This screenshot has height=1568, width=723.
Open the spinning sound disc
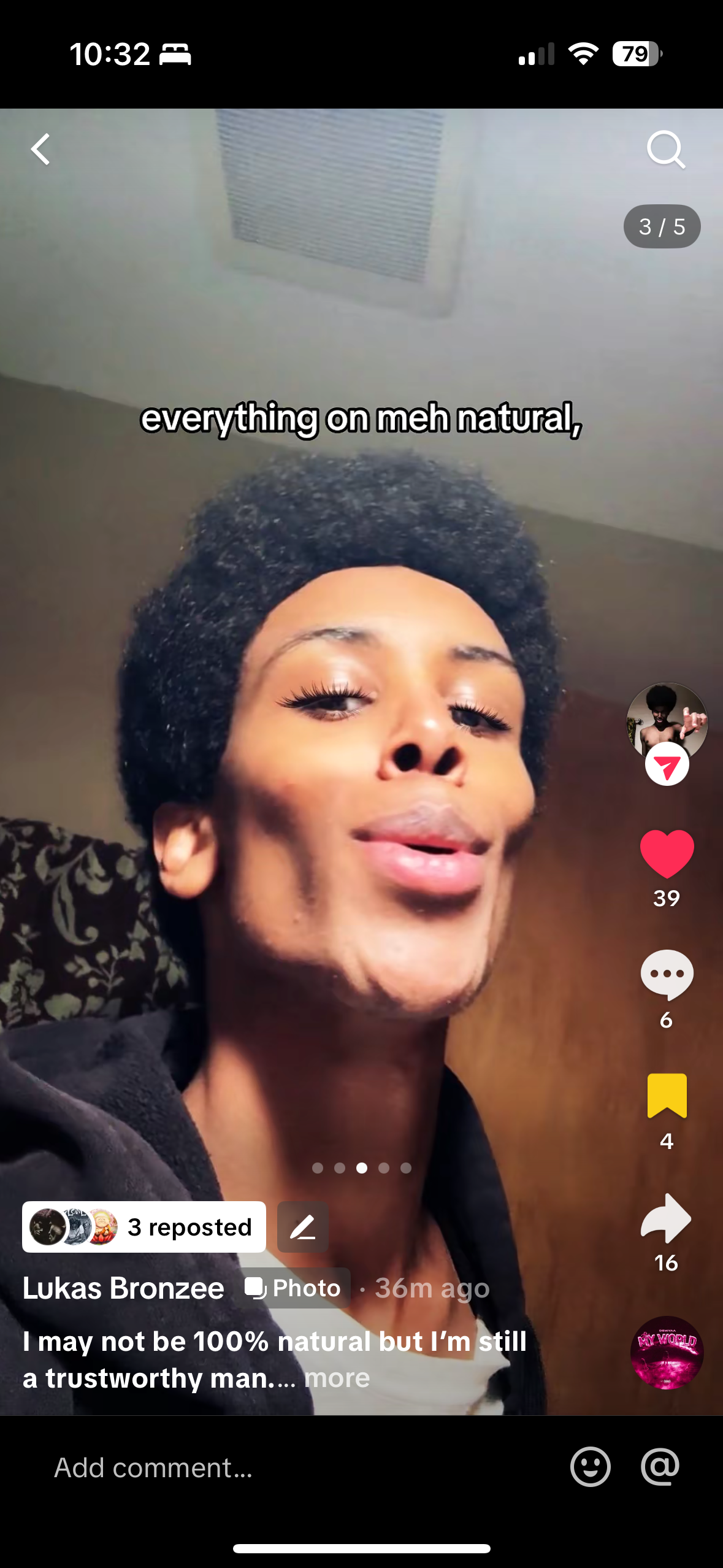[667, 1352]
